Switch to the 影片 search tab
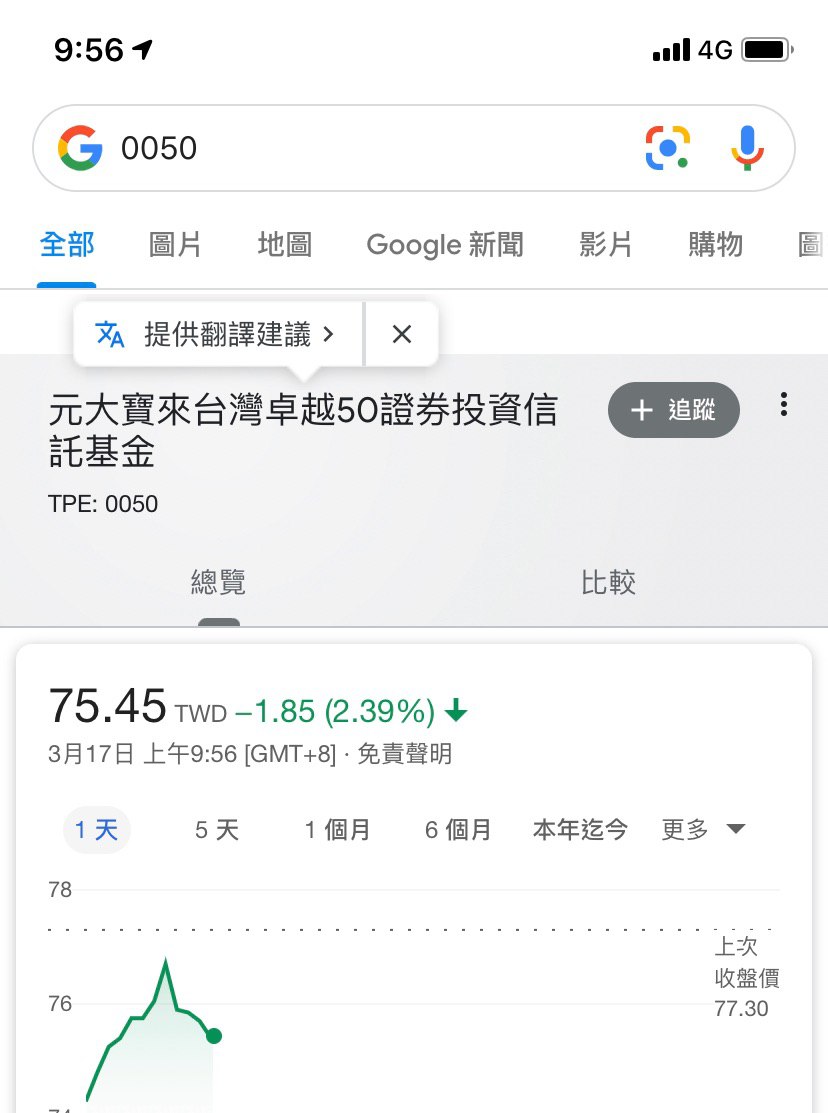Viewport: 828px width, 1113px height. 606,245
